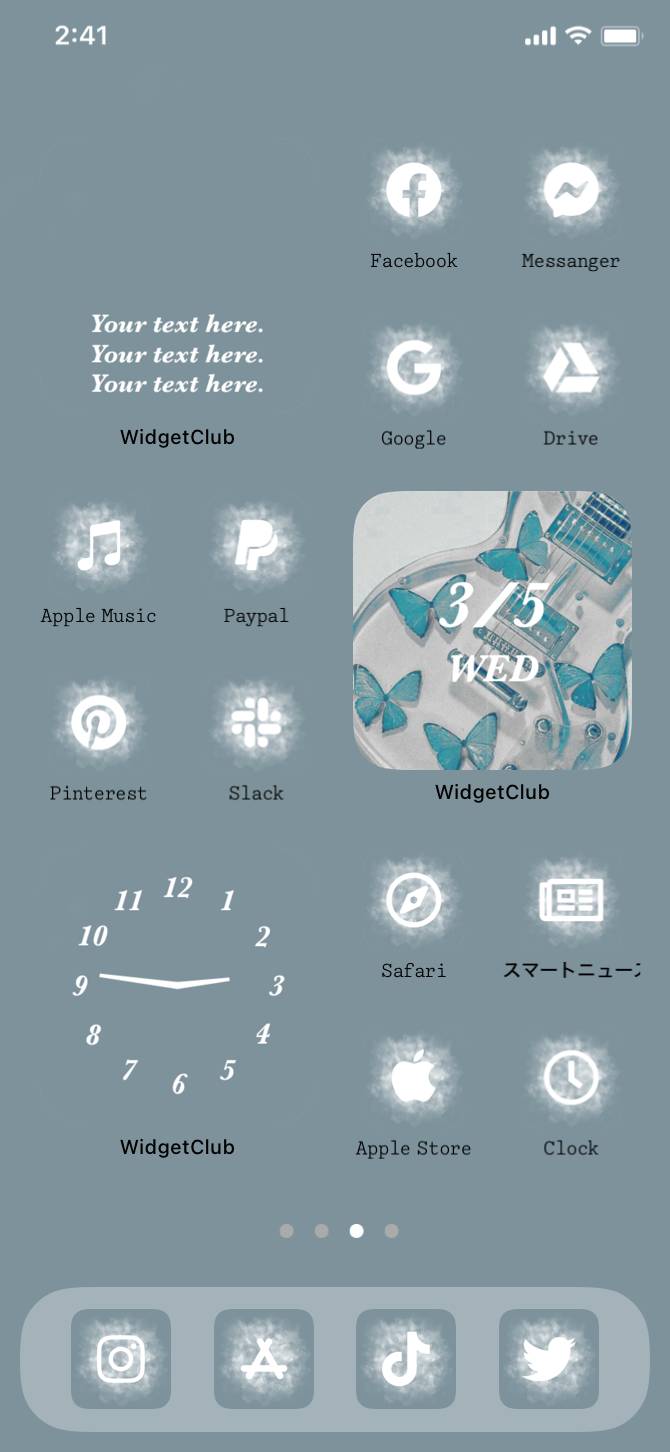Image resolution: width=670 pixels, height=1452 pixels.
Task: Open the Safari browser
Action: click(x=413, y=900)
